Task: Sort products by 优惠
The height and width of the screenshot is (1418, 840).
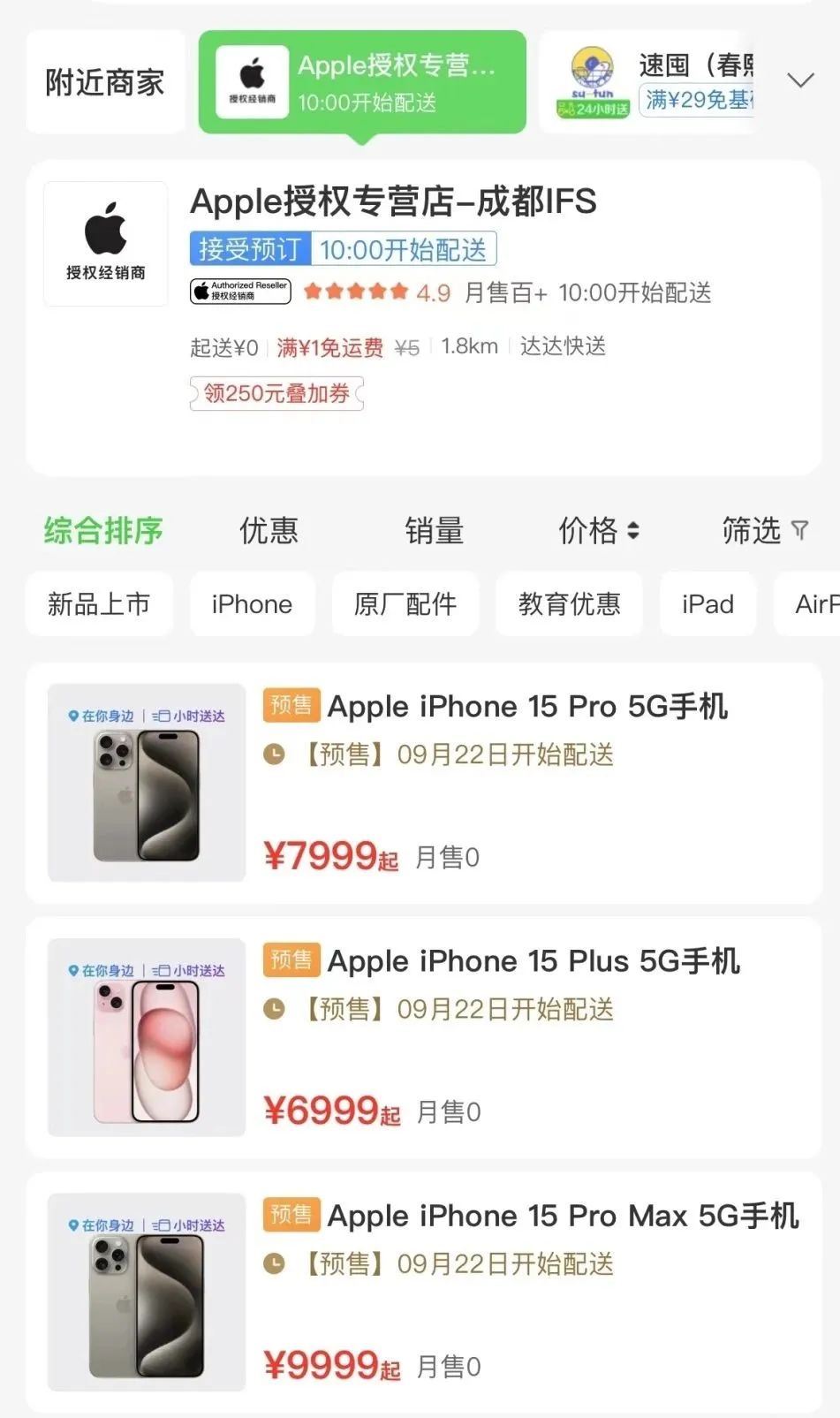Action: coord(269,530)
